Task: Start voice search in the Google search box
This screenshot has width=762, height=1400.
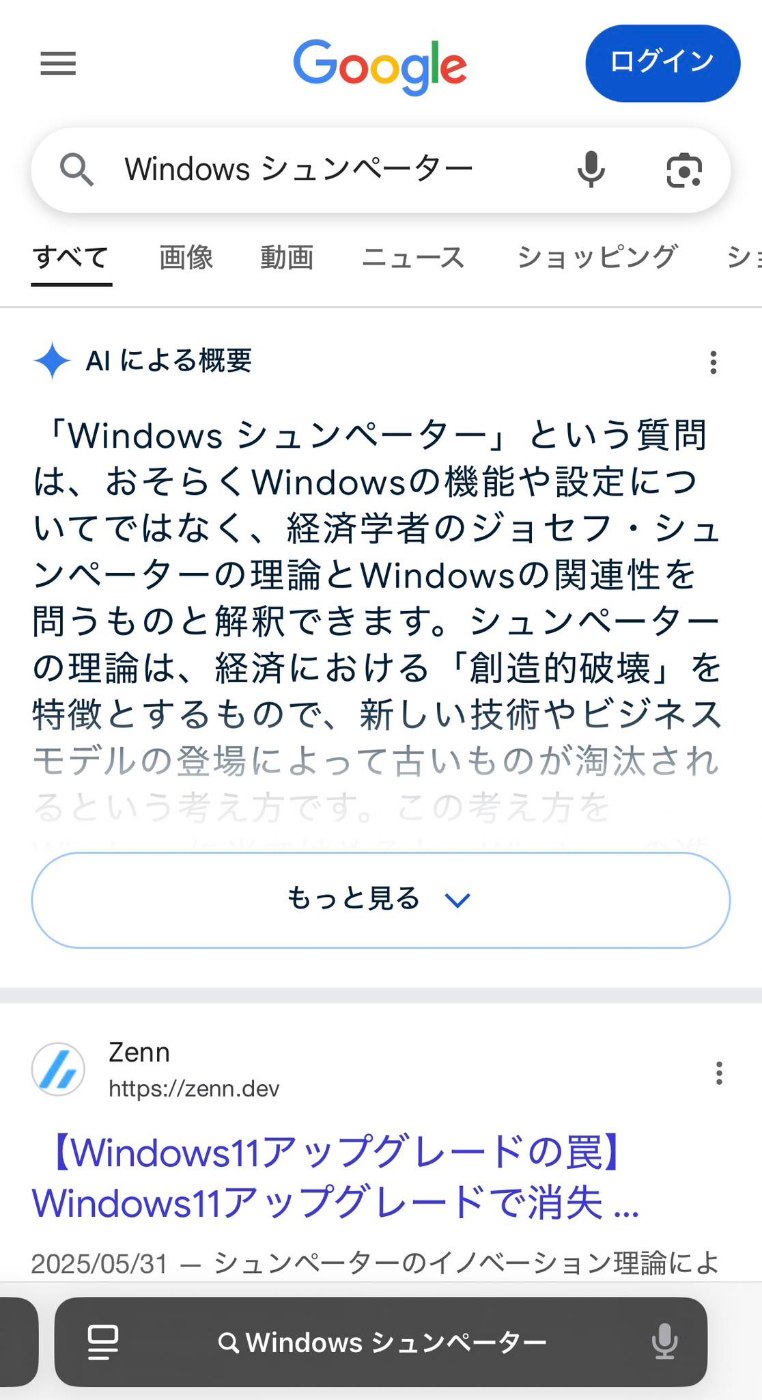Action: coord(591,170)
